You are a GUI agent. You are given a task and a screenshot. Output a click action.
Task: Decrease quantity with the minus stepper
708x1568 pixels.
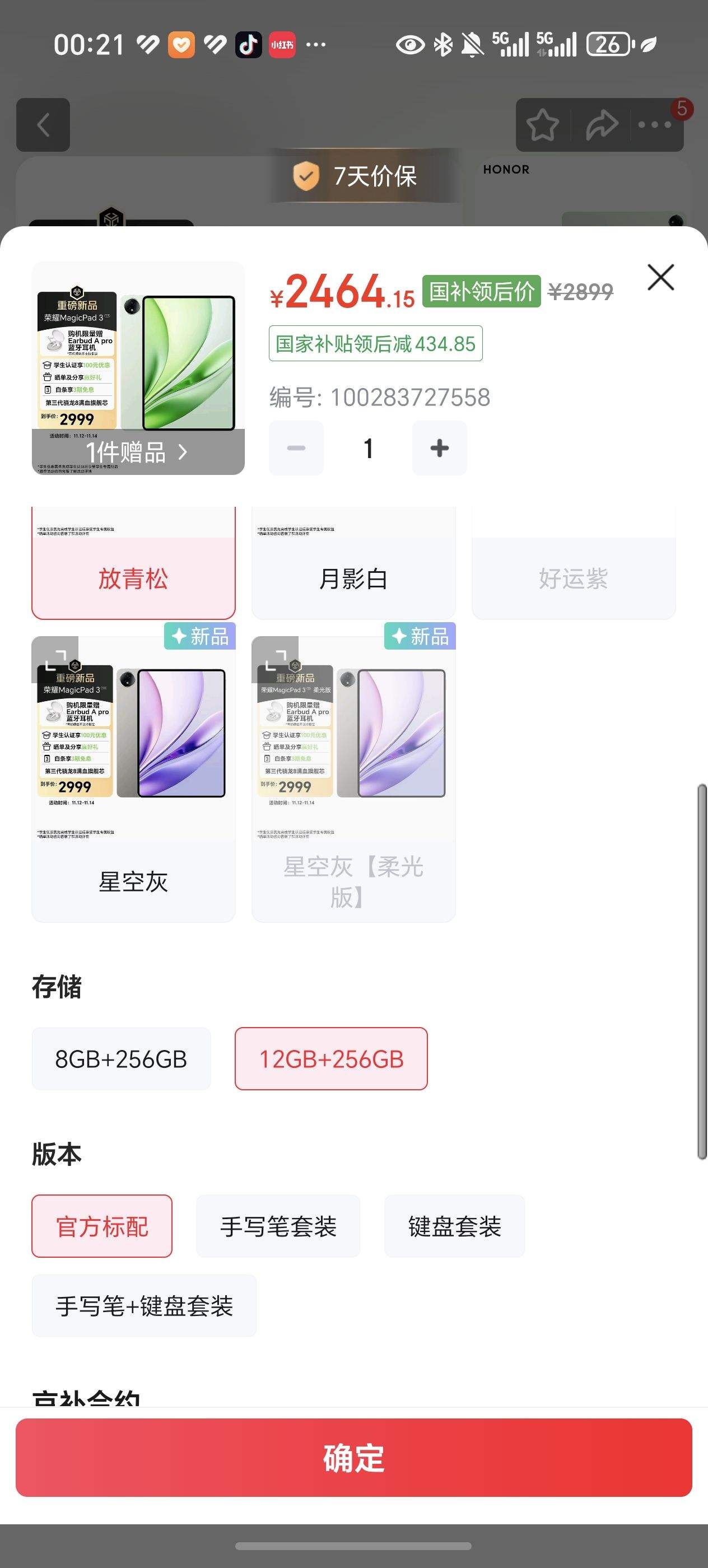click(x=296, y=448)
